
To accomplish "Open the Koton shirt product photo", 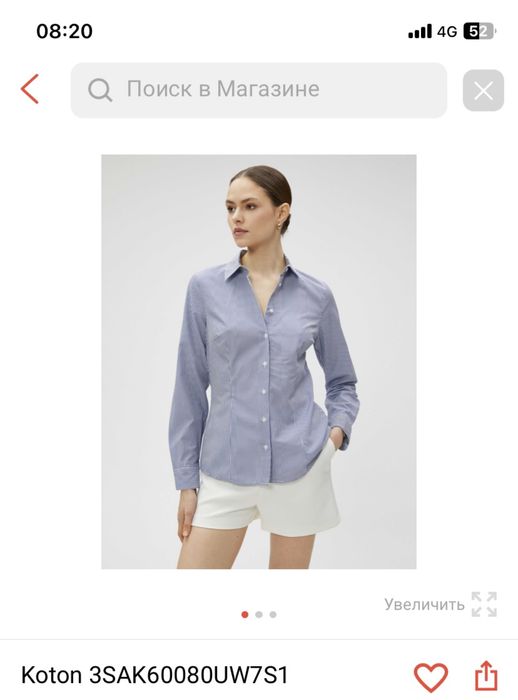I will [x=259, y=361].
